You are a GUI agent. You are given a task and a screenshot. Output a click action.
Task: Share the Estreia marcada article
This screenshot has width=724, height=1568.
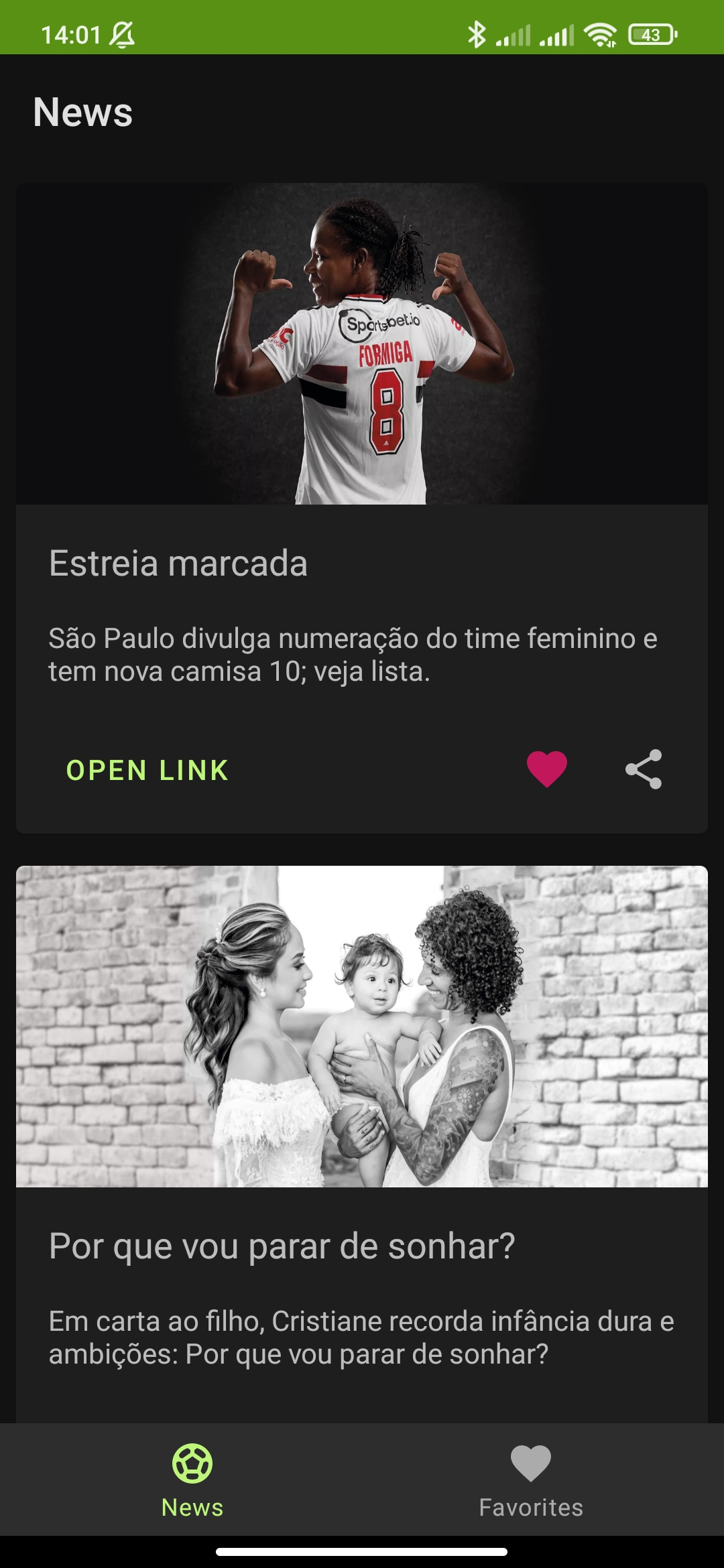tap(644, 769)
